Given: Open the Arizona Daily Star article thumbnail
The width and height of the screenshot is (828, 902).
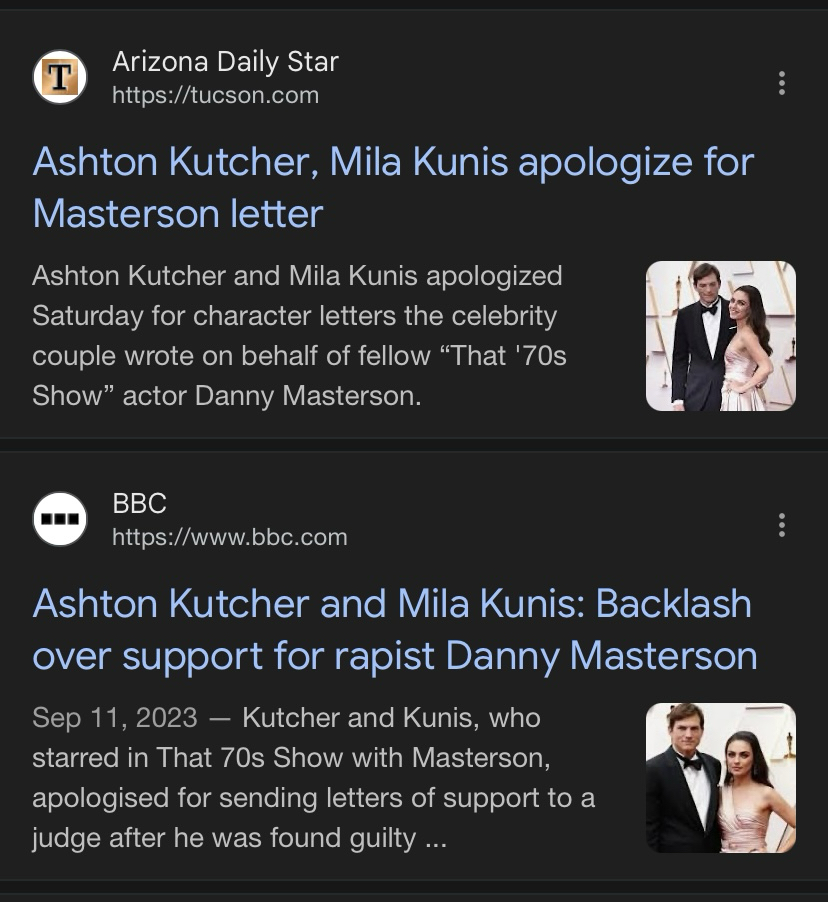Looking at the screenshot, I should pyautogui.click(x=720, y=336).
